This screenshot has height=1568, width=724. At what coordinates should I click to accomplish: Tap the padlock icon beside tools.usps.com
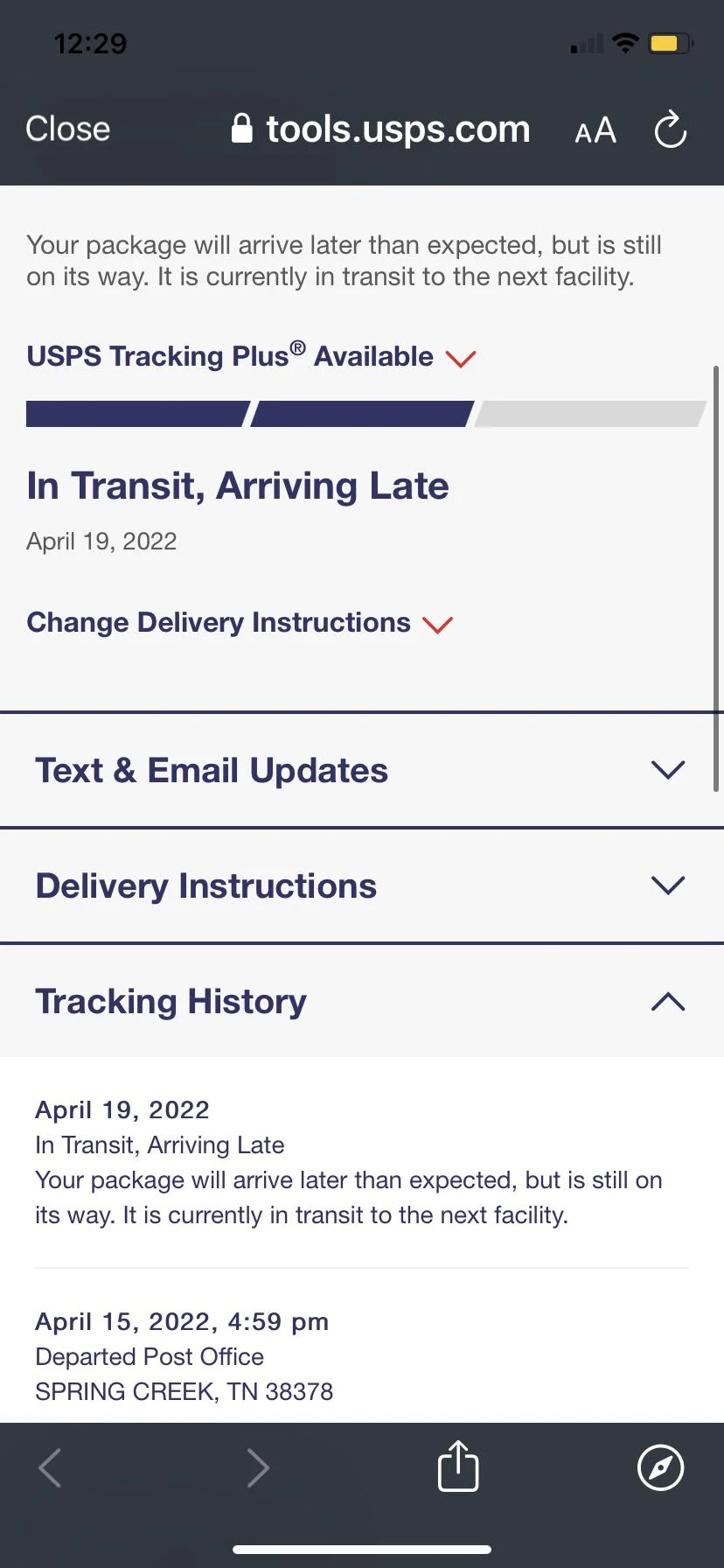[242, 129]
